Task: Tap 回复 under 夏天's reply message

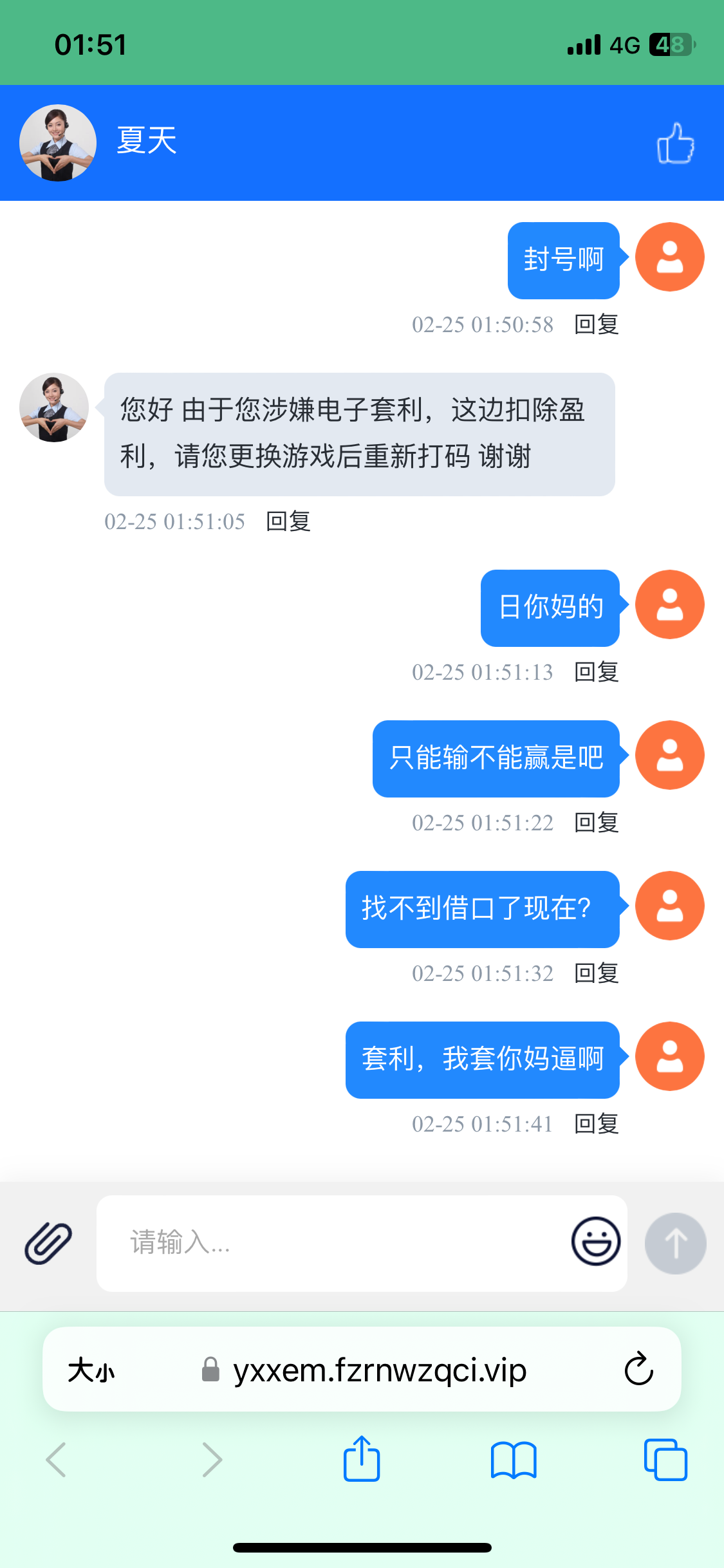Action: (288, 522)
